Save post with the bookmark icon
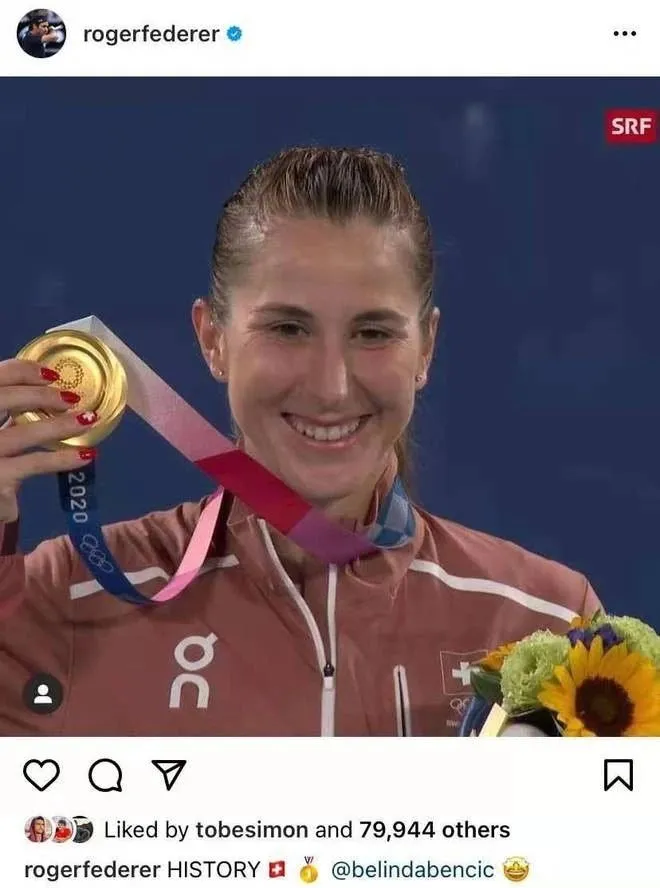The width and height of the screenshot is (660, 888). pos(618,774)
